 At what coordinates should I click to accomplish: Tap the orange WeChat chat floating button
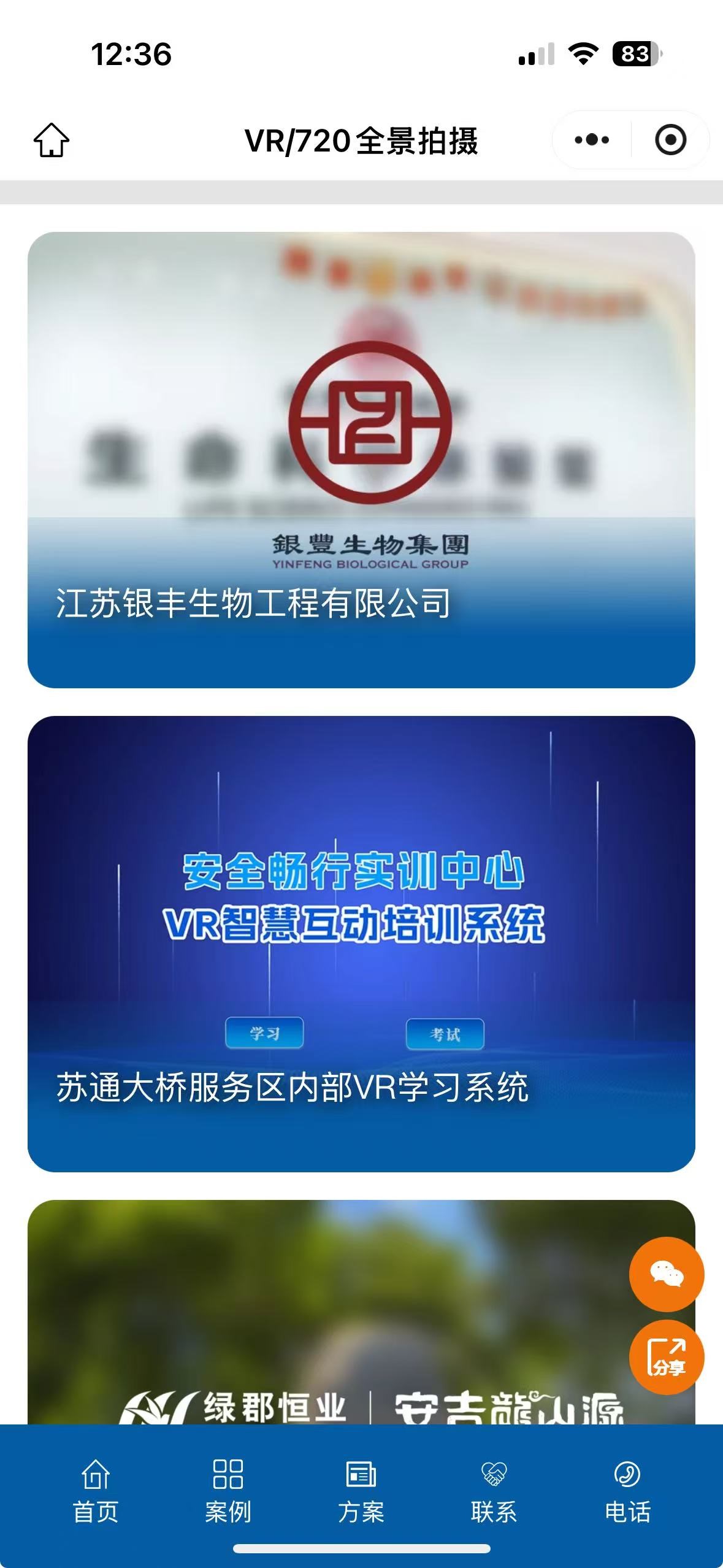[x=667, y=1274]
